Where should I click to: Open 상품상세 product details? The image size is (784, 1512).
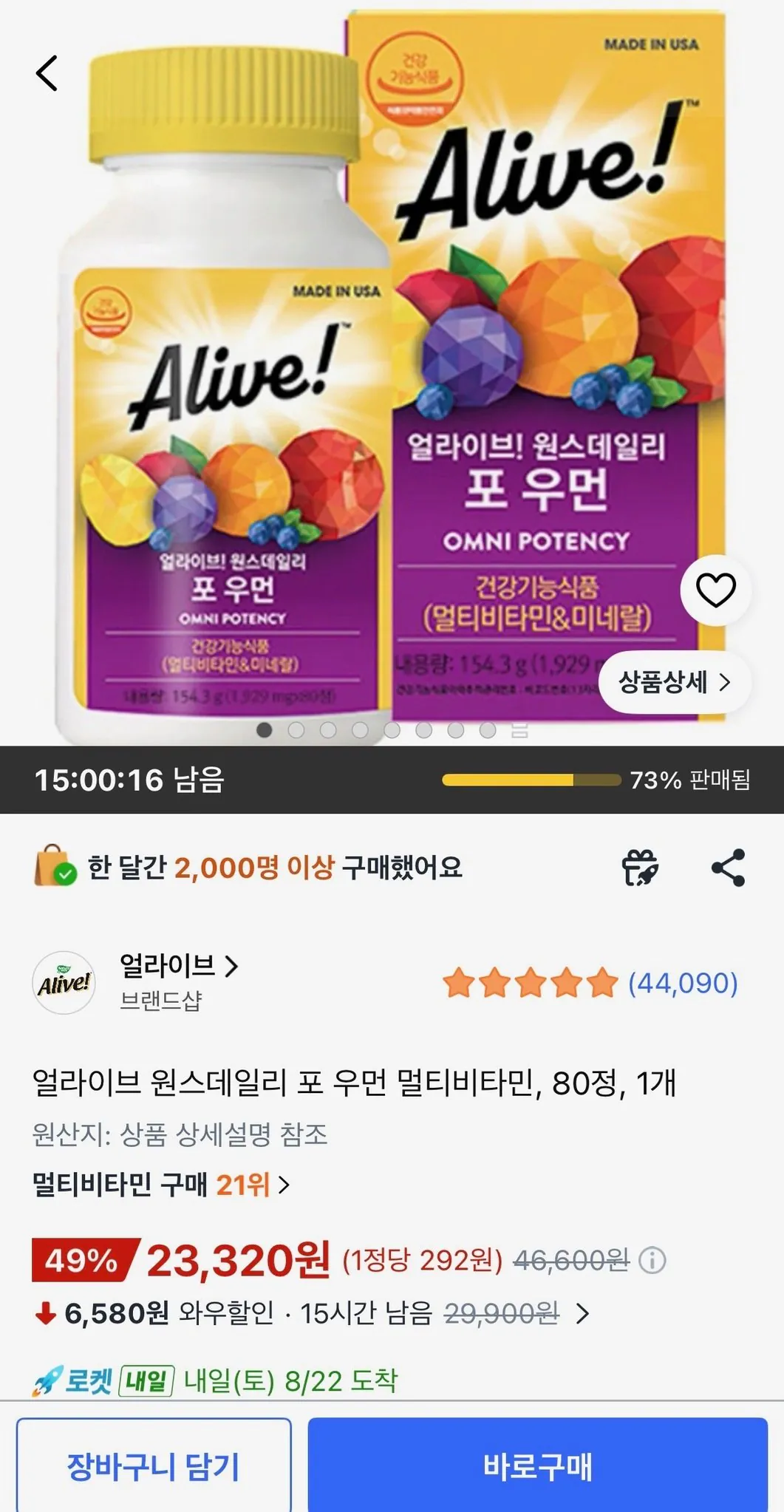(x=674, y=682)
